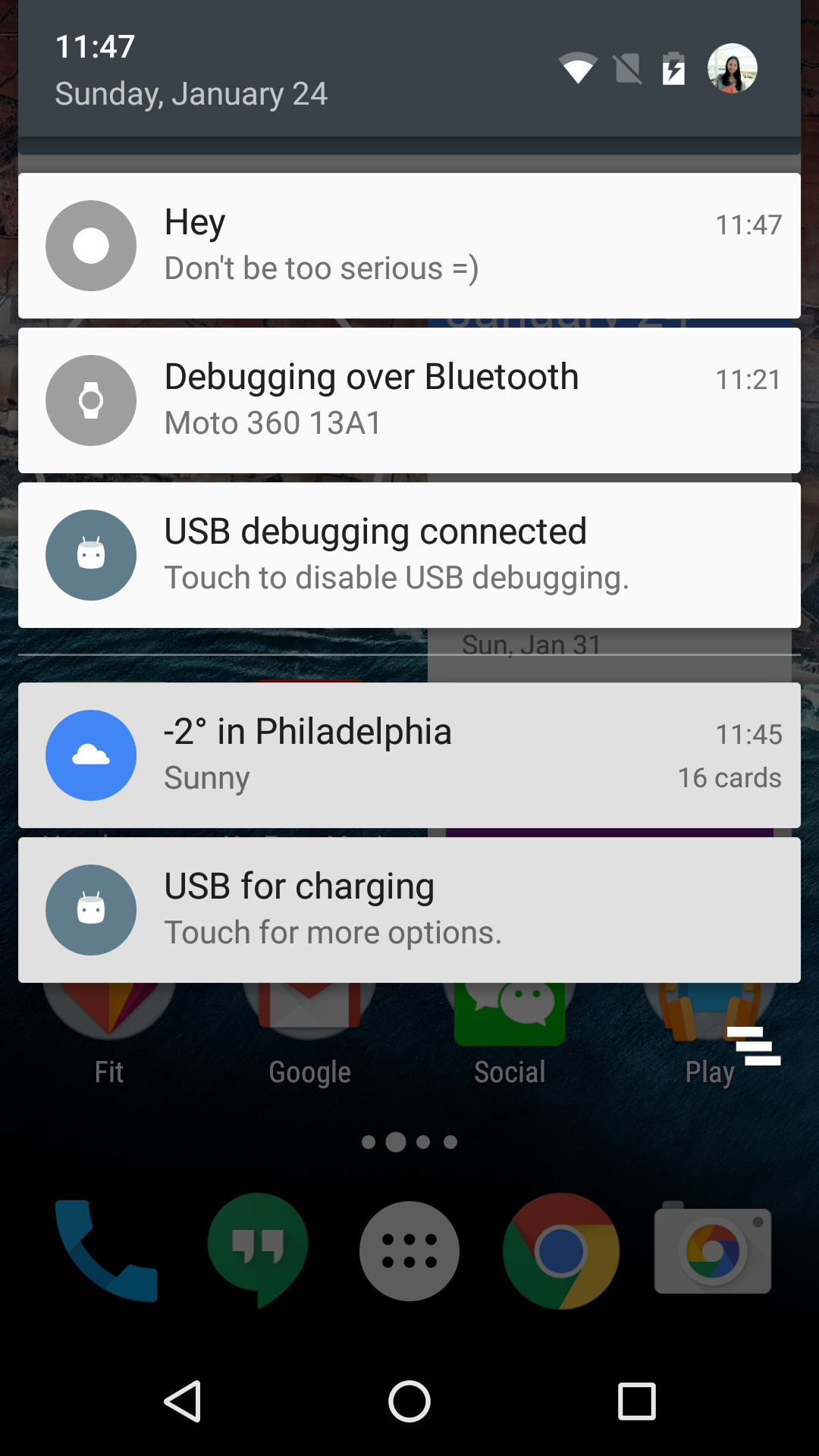
Task: Open recent apps overview
Action: [x=637, y=1401]
